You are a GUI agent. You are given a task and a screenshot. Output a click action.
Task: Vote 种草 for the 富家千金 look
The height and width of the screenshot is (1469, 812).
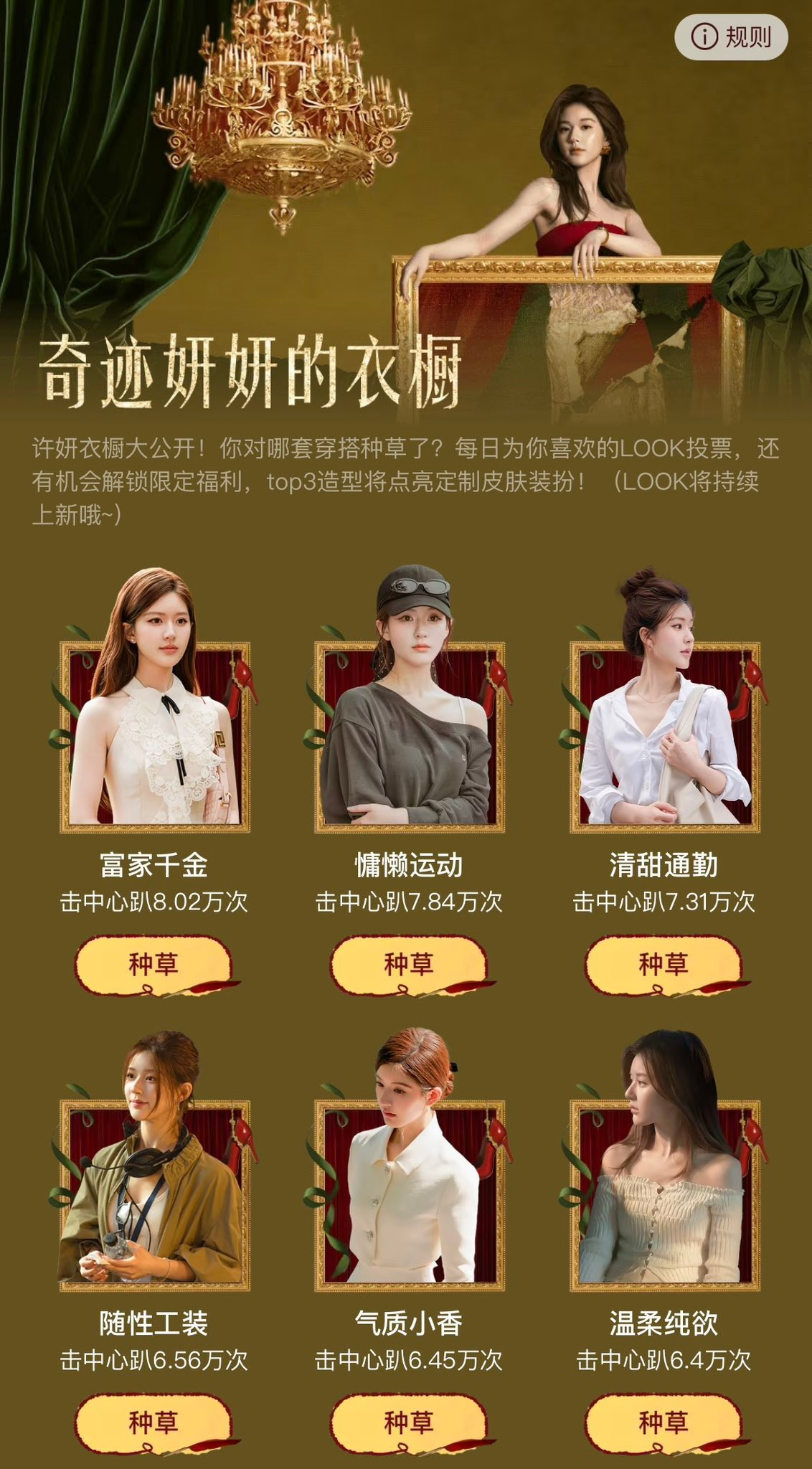(154, 964)
